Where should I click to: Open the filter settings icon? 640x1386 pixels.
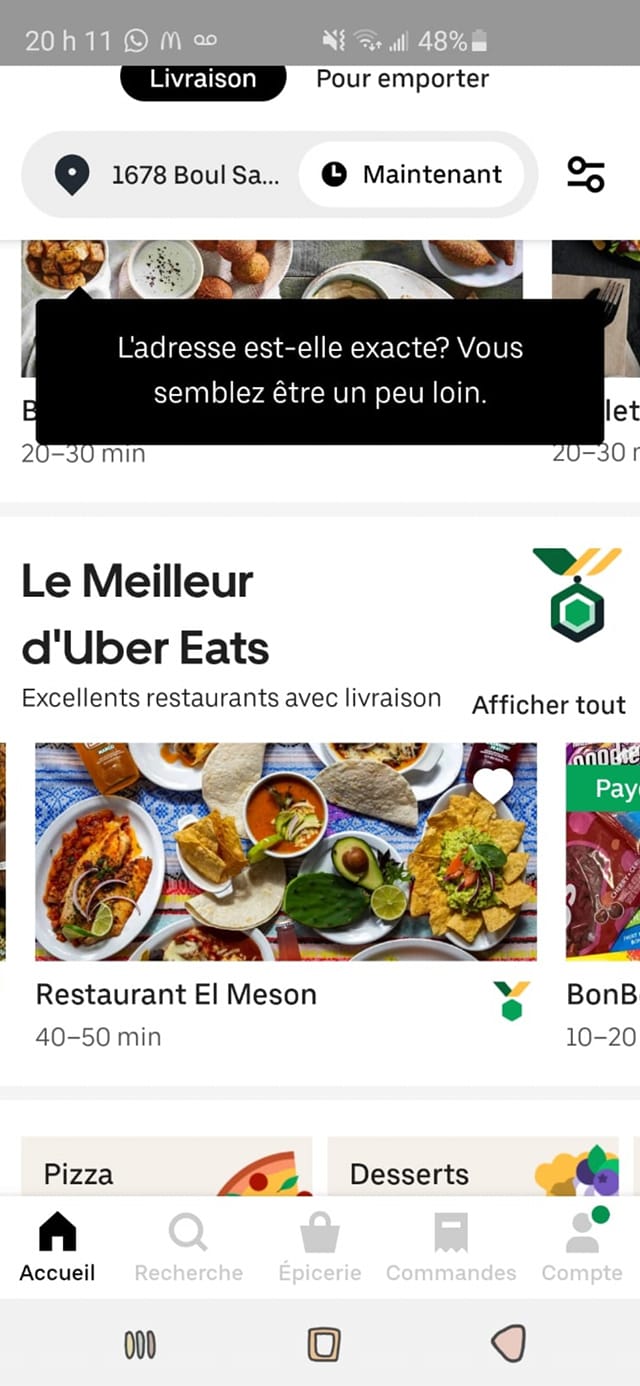tap(585, 175)
